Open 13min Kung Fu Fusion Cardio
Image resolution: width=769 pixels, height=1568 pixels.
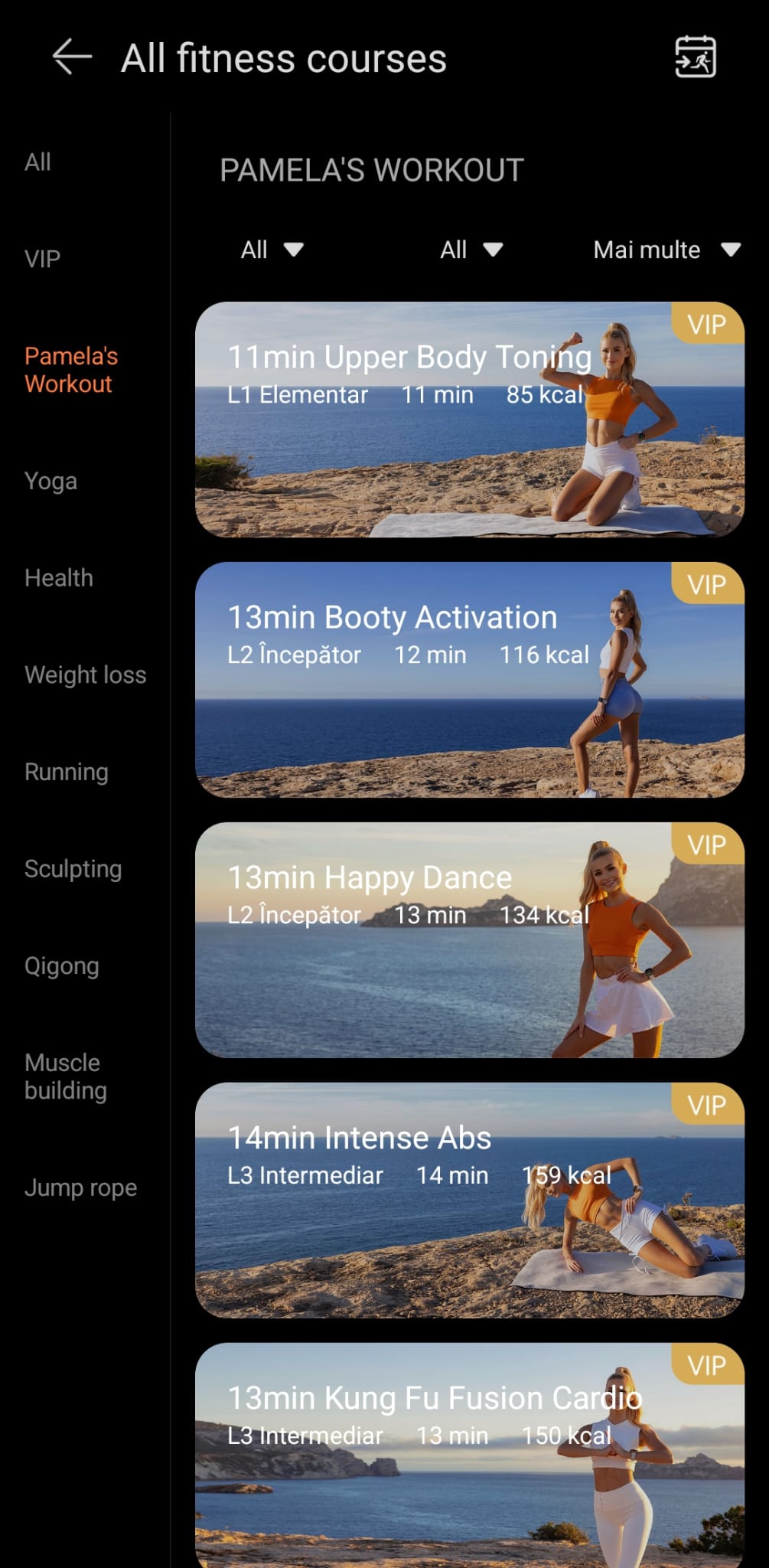469,1455
